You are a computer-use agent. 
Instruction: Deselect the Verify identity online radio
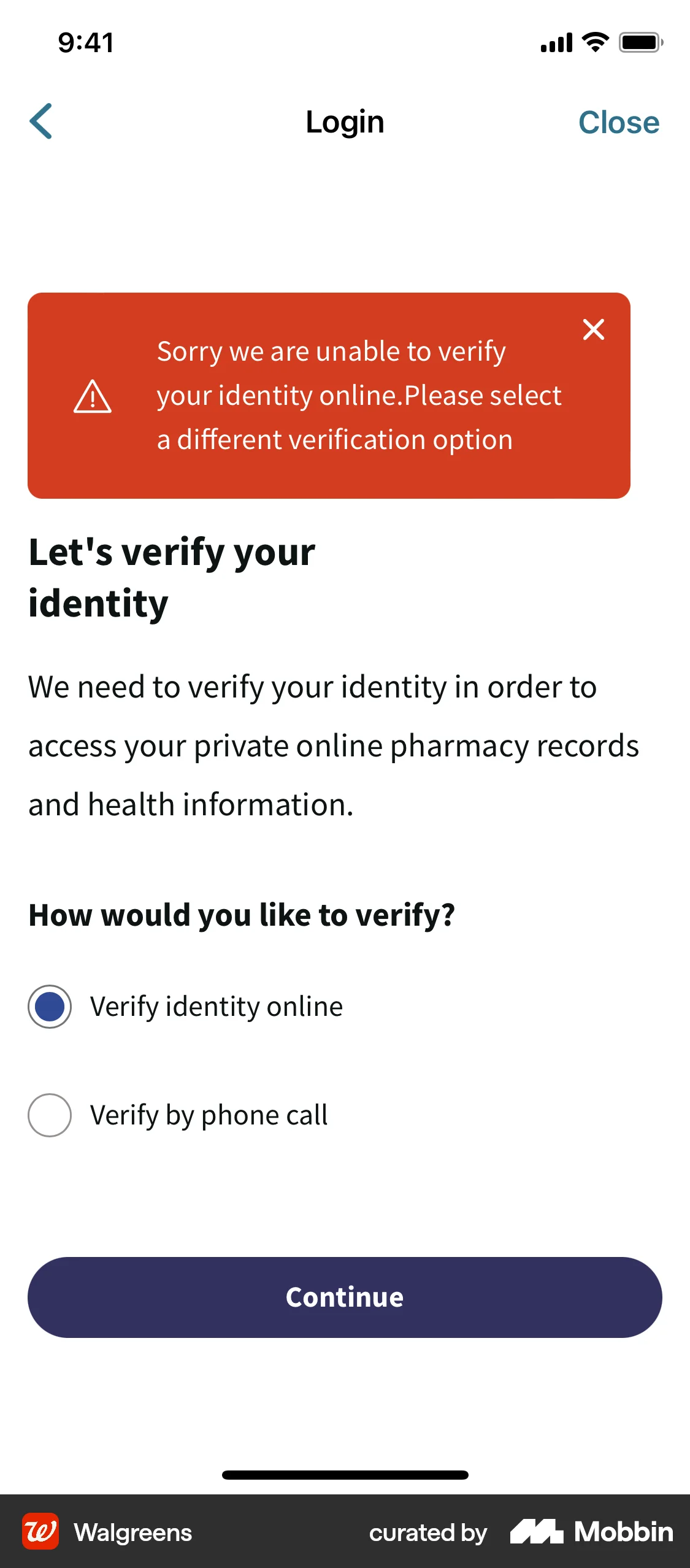click(50, 1006)
